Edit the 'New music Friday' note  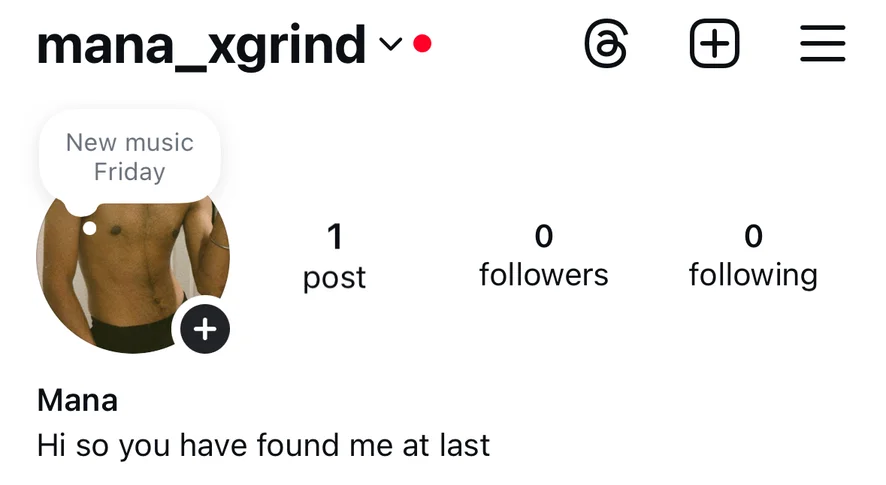point(130,157)
